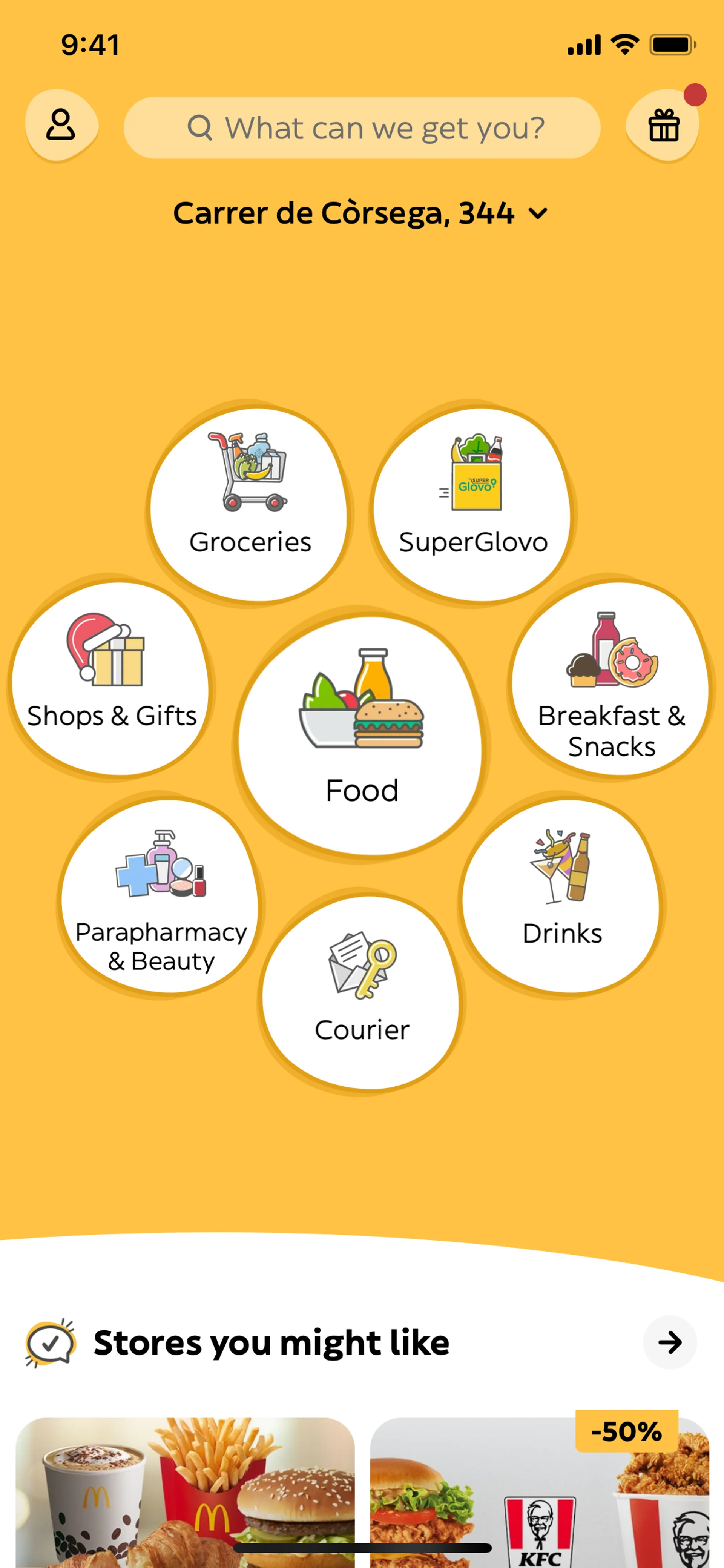This screenshot has height=1568, width=724.
Task: Tap the "What can we get you?" search field
Action: 362,128
